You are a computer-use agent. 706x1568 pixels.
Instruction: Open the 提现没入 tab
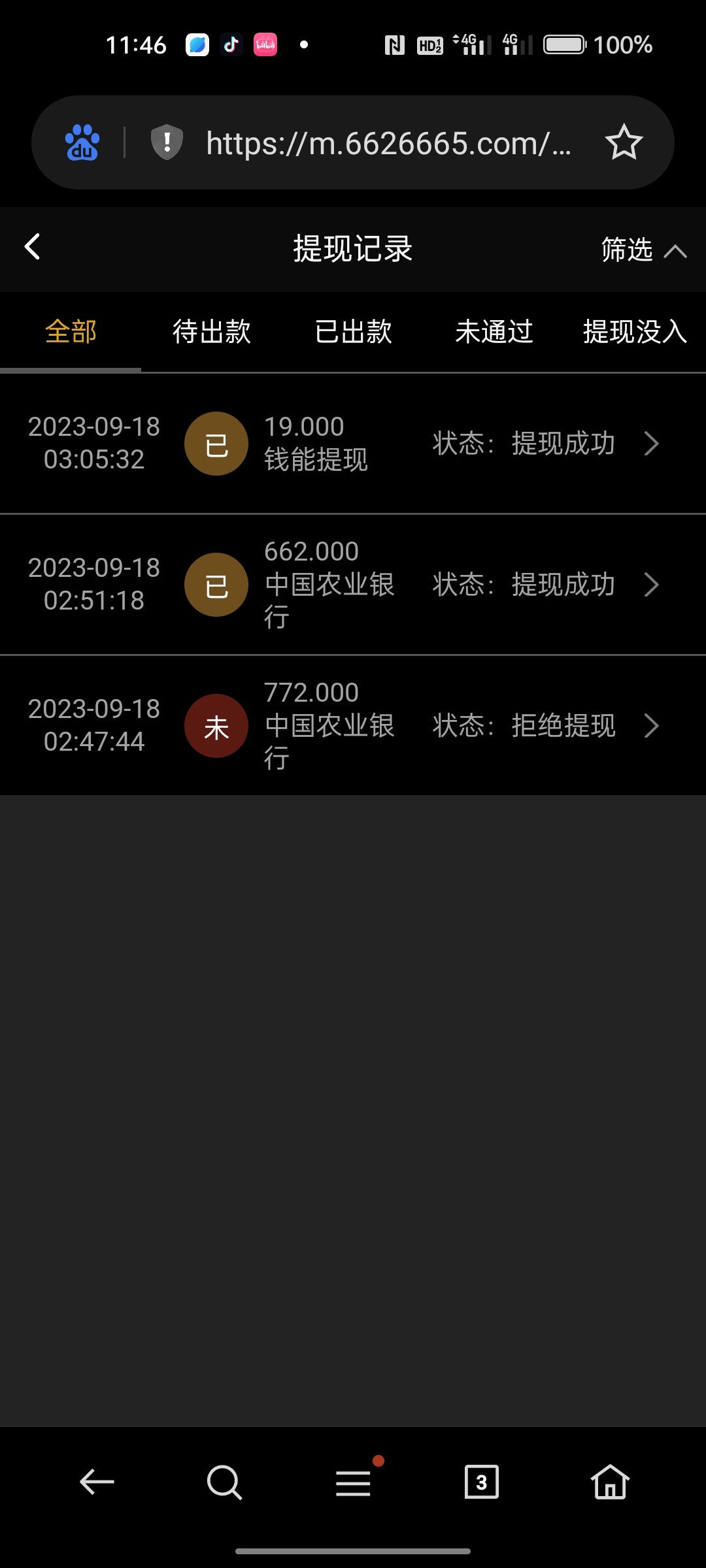coord(634,332)
